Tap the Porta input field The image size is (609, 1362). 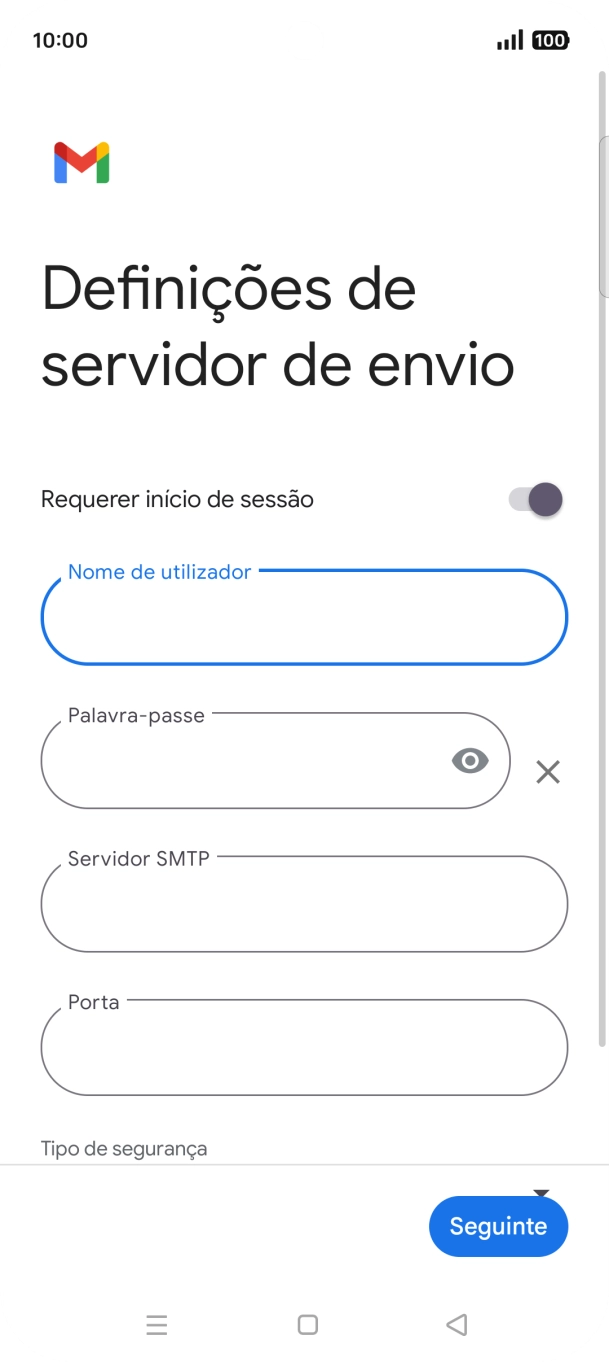303,1048
